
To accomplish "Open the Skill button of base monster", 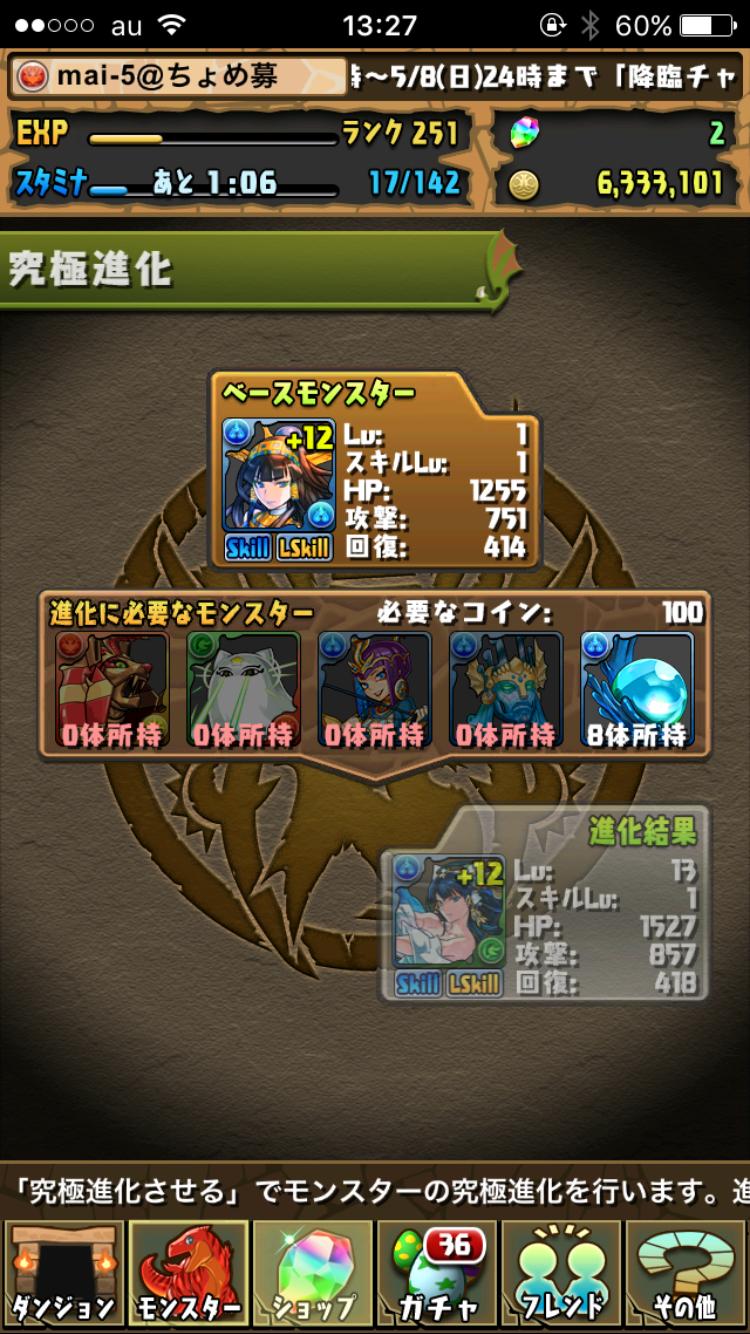I will click(248, 548).
